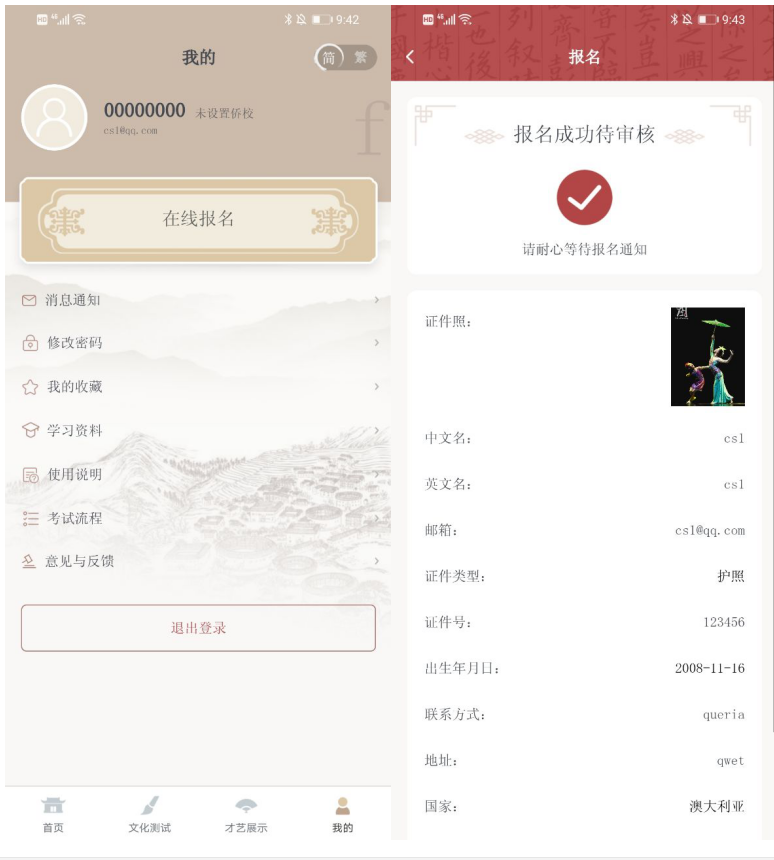
Task: Switch to the 文化测试 tab
Action: tap(149, 814)
